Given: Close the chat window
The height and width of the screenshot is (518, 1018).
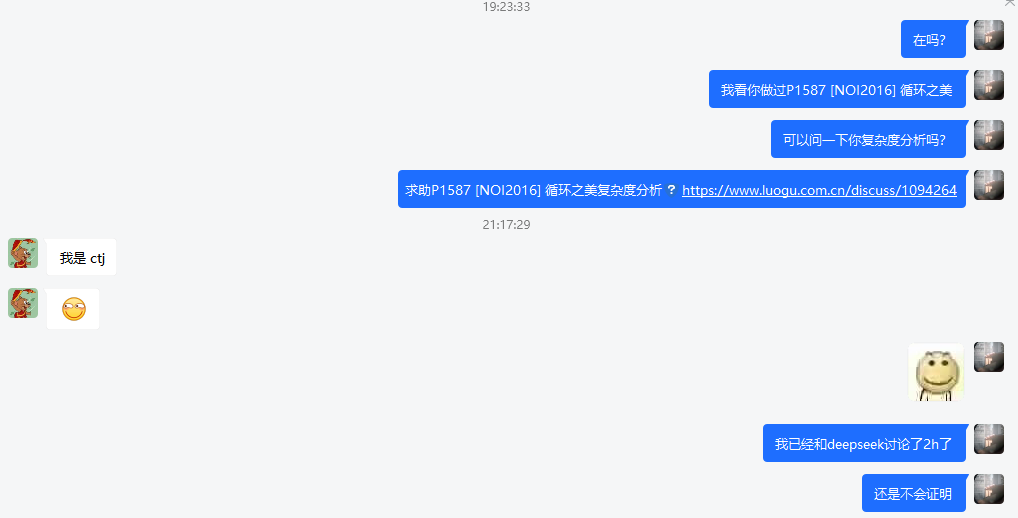Looking at the screenshot, I should pos(1008,5).
